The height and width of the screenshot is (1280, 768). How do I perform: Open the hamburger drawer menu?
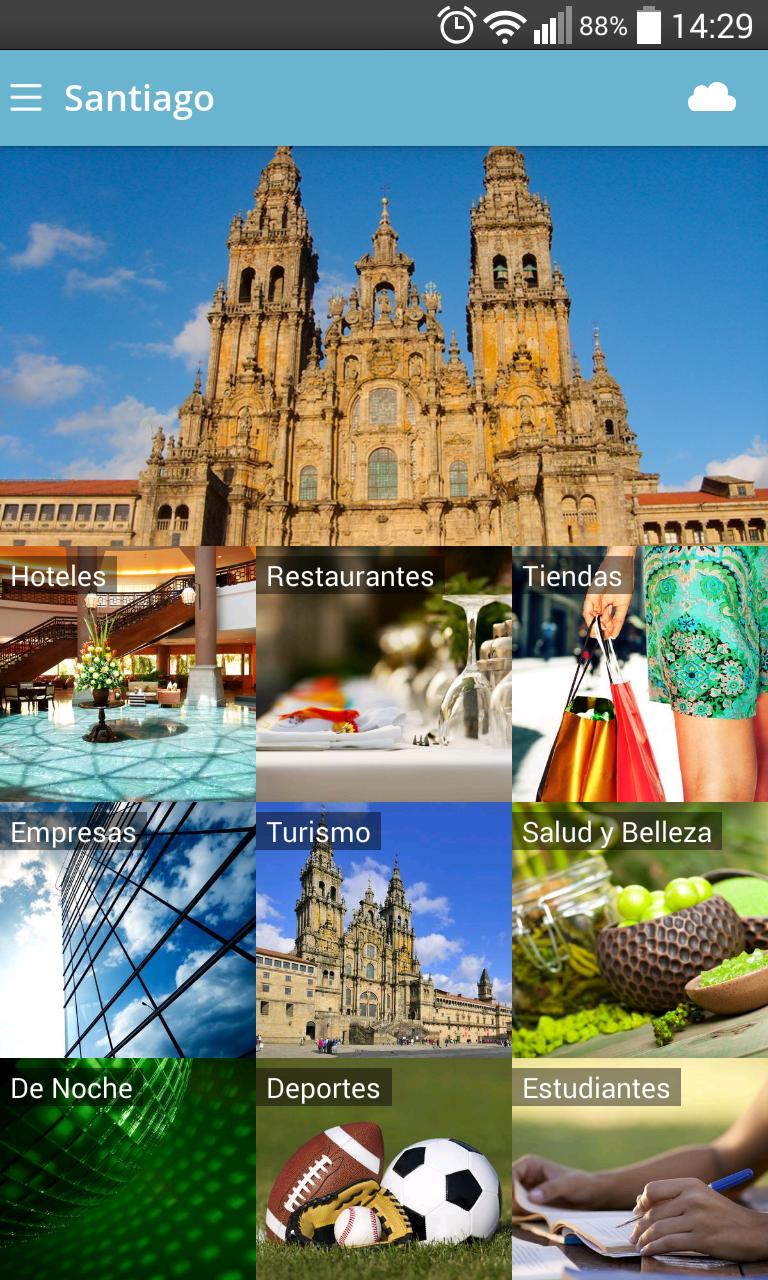pyautogui.click(x=26, y=98)
